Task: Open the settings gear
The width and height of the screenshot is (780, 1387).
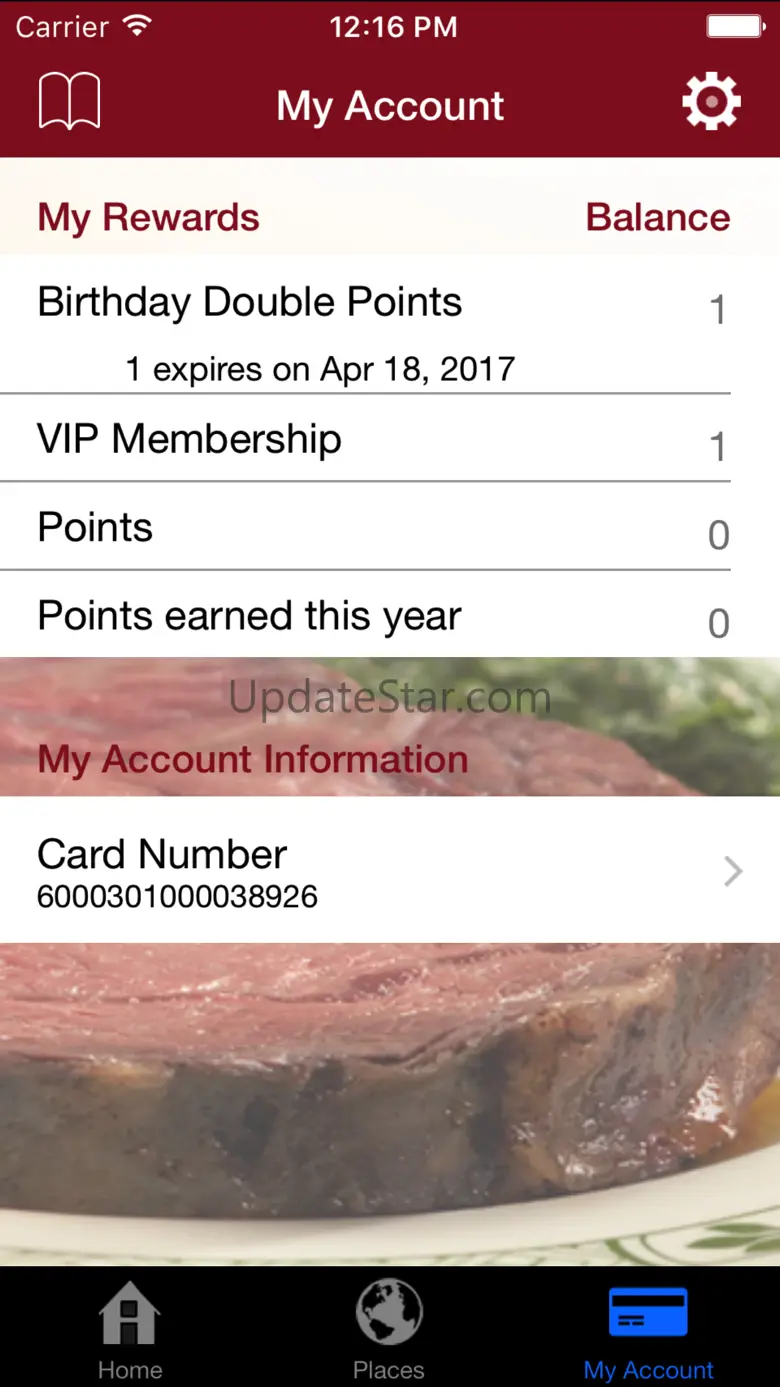Action: point(711,102)
